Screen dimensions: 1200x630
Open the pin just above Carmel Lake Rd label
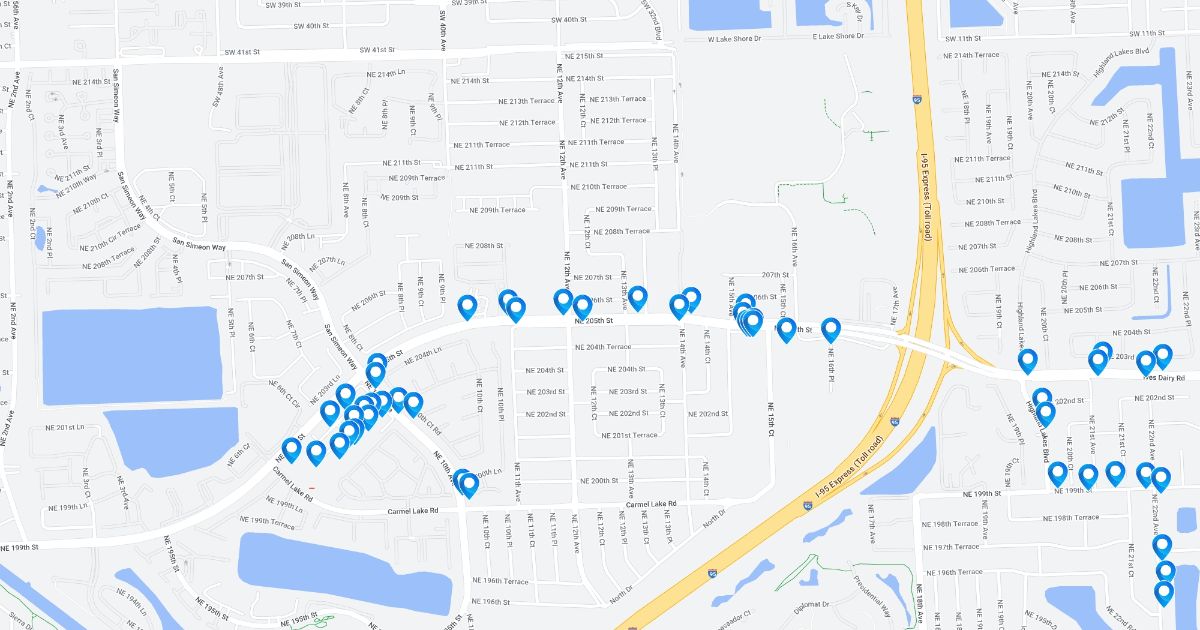click(316, 451)
